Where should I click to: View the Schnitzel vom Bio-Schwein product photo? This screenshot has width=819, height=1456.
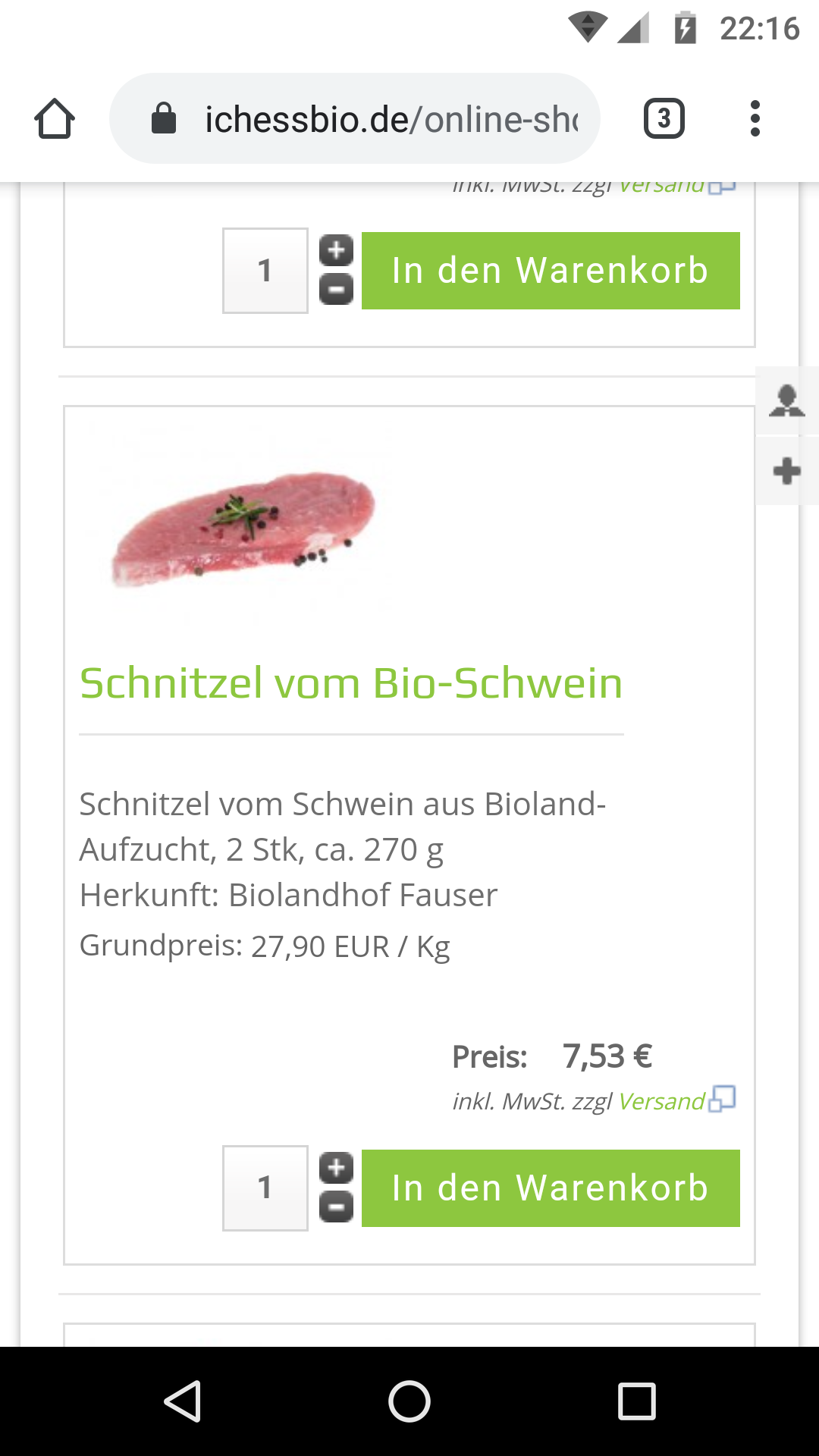click(243, 527)
